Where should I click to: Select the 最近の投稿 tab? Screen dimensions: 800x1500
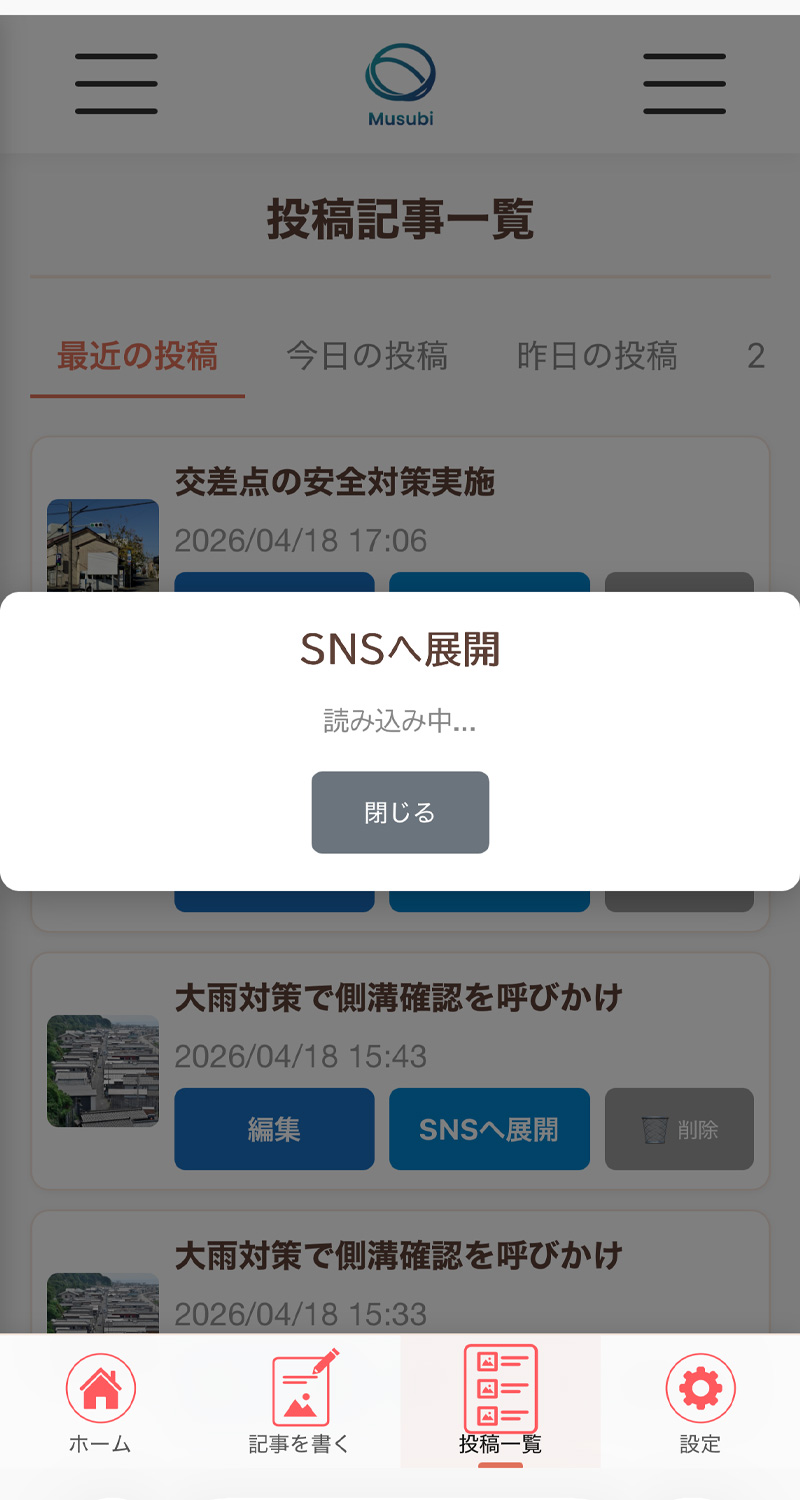coord(137,356)
